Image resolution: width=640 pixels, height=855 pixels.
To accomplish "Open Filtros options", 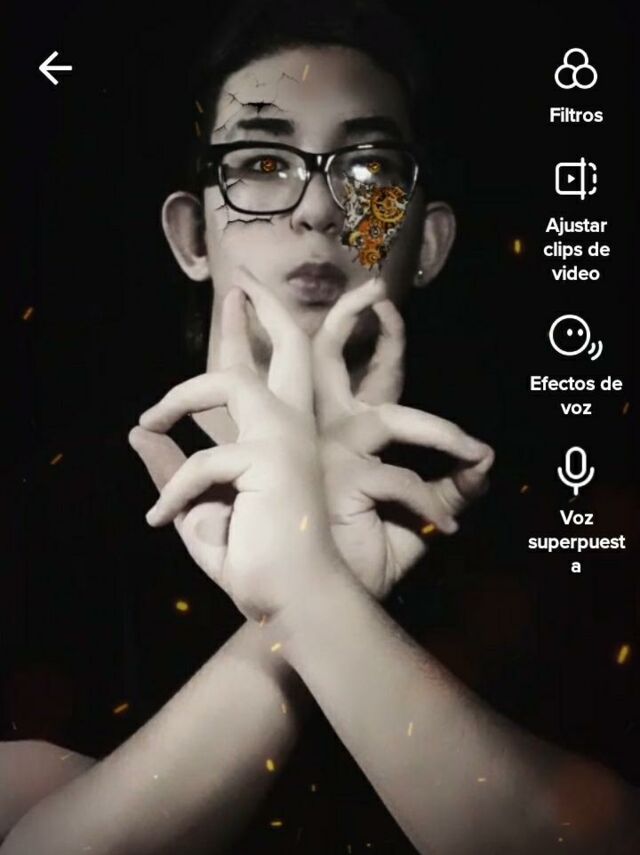I will tap(575, 71).
